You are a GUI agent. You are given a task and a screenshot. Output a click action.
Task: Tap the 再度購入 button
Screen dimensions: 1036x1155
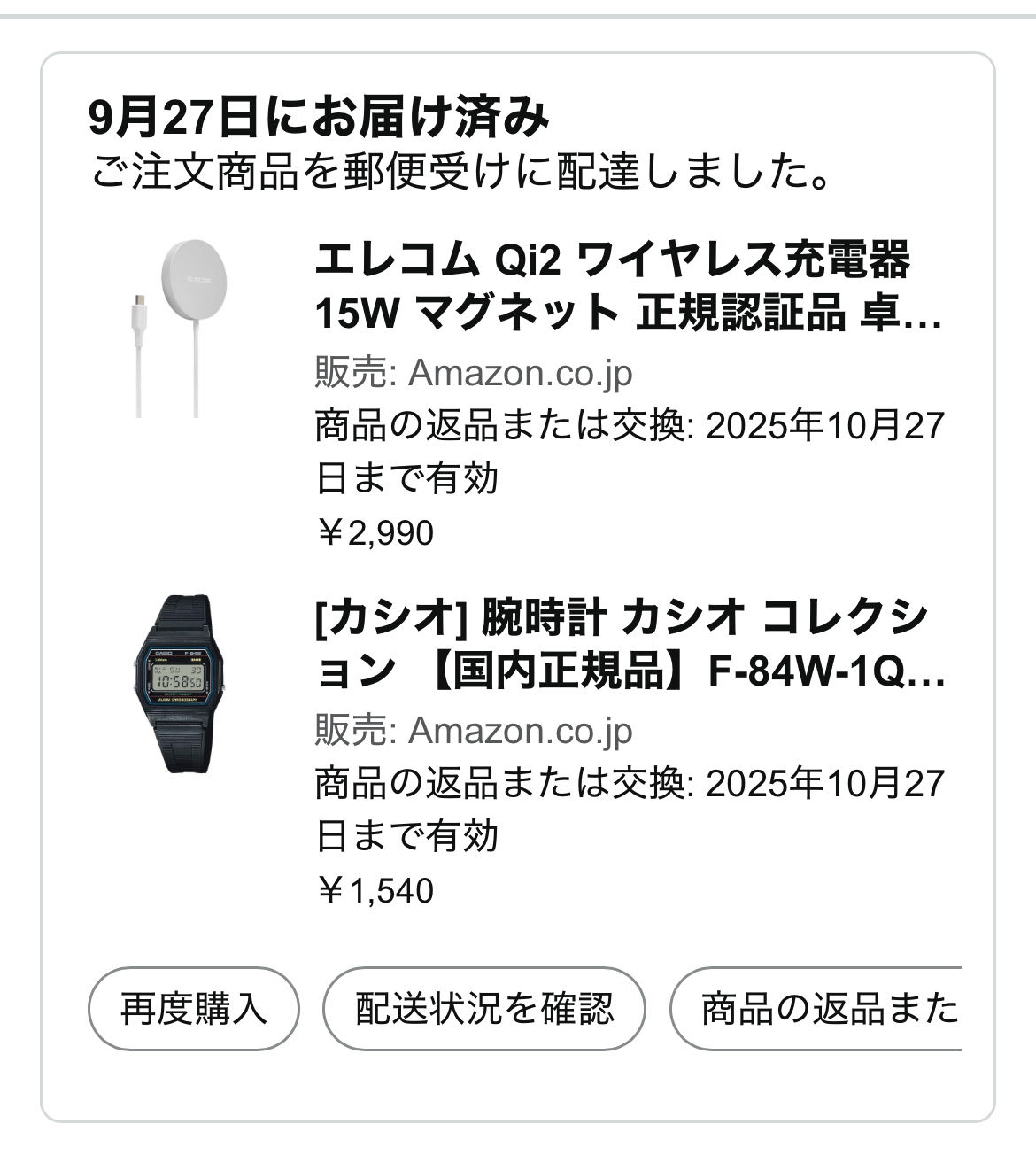click(193, 1008)
